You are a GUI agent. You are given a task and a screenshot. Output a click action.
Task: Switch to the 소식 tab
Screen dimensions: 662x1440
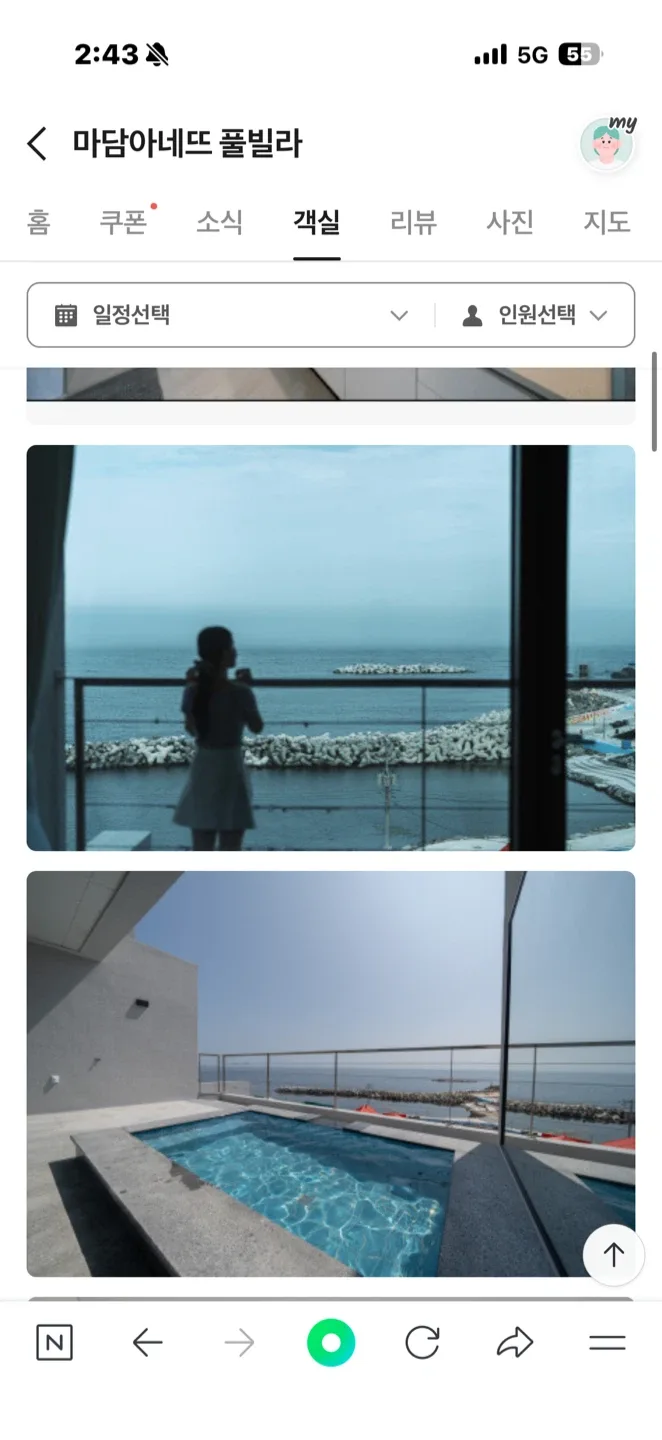219,222
